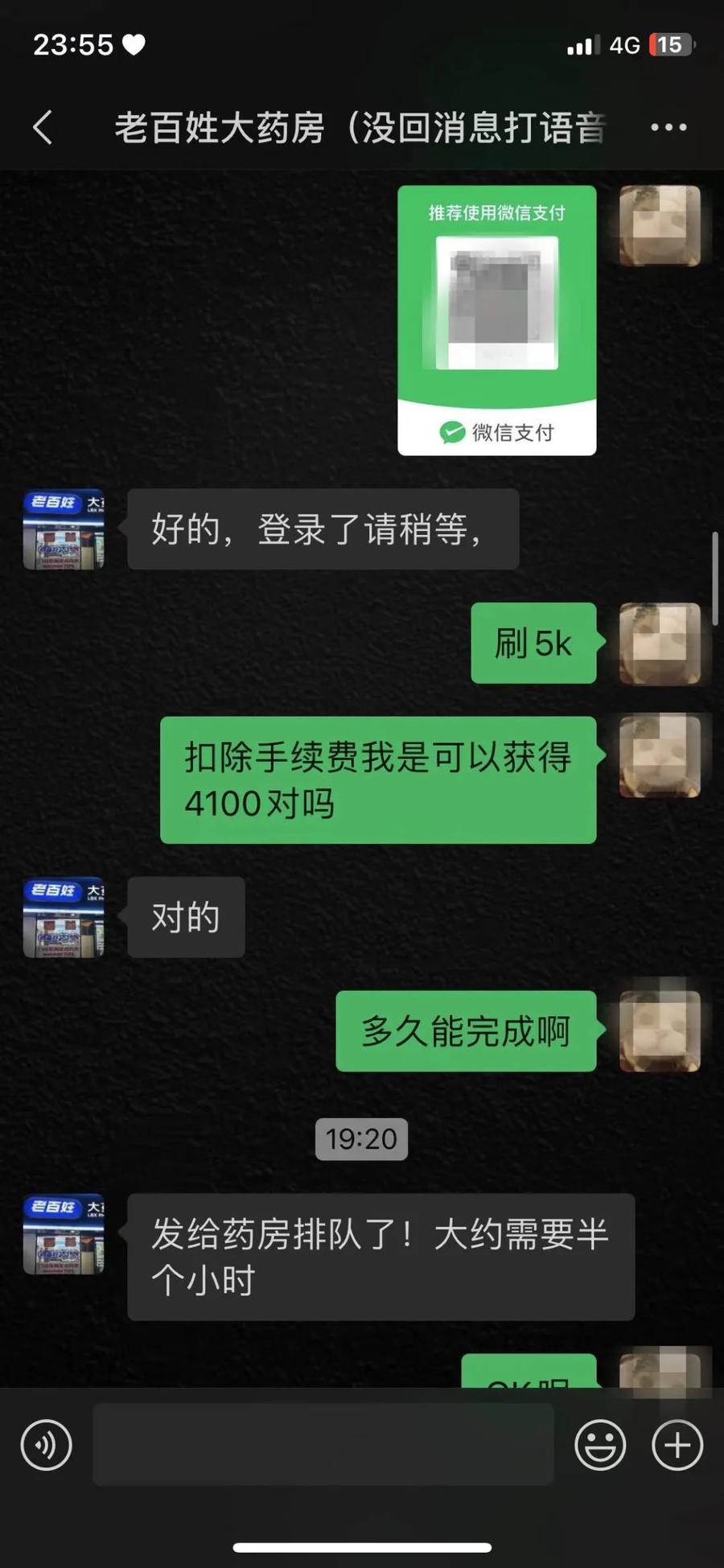Image resolution: width=724 pixels, height=1568 pixels.
Task: Open the emoji sticker panel
Action: pos(600,1445)
